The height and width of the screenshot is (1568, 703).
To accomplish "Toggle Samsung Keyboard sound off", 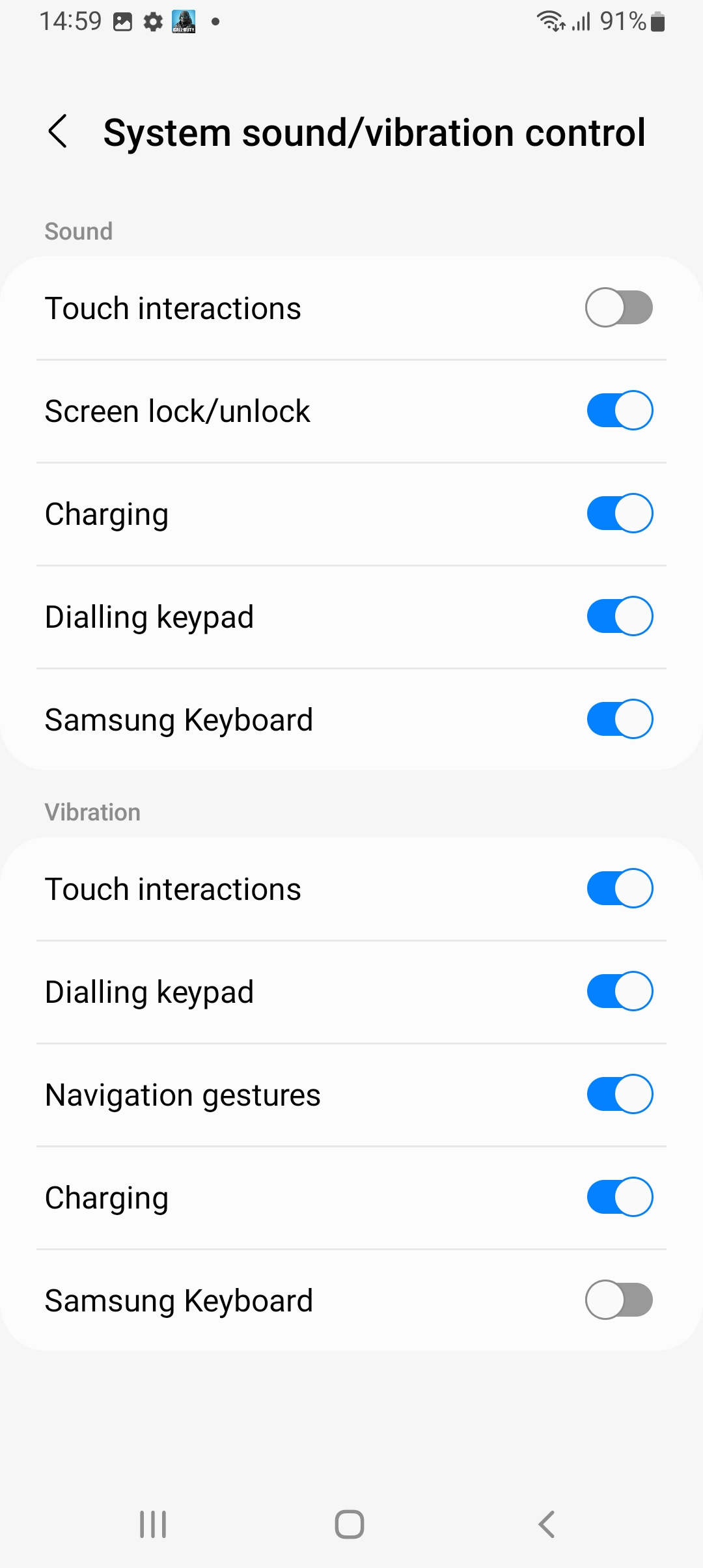I will (x=619, y=719).
